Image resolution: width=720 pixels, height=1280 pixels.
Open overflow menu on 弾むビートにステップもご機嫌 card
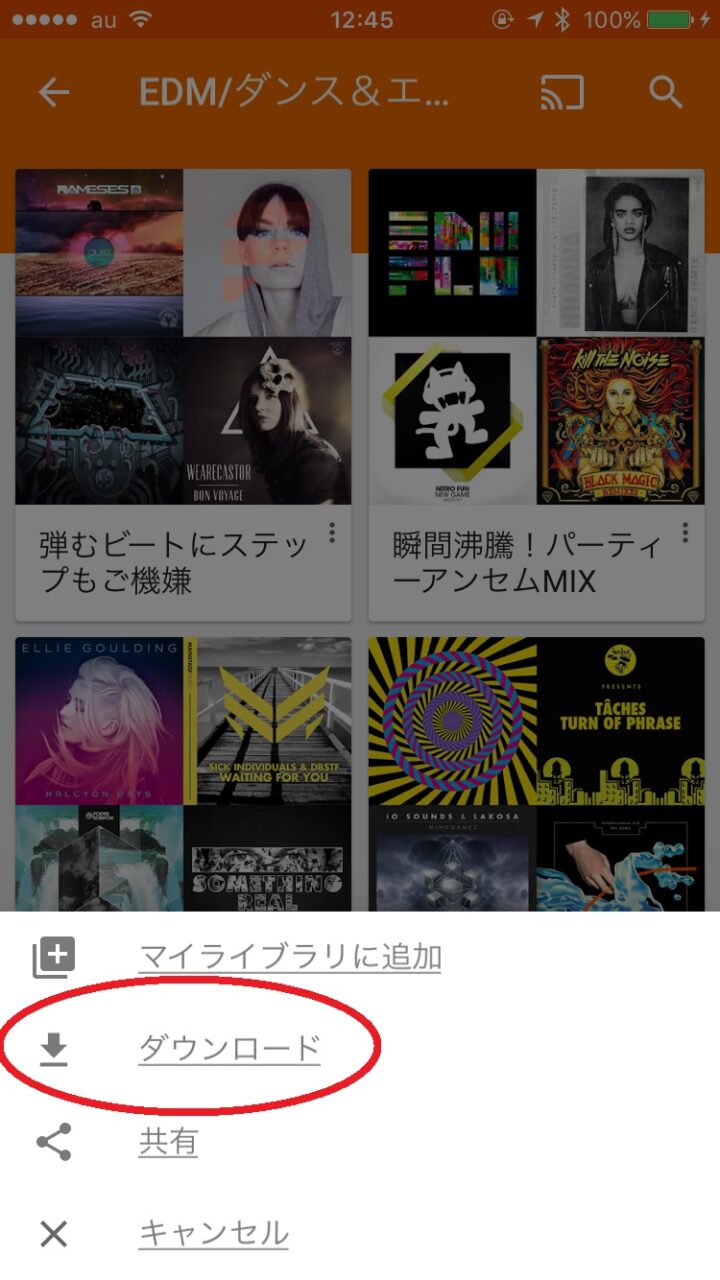[332, 533]
